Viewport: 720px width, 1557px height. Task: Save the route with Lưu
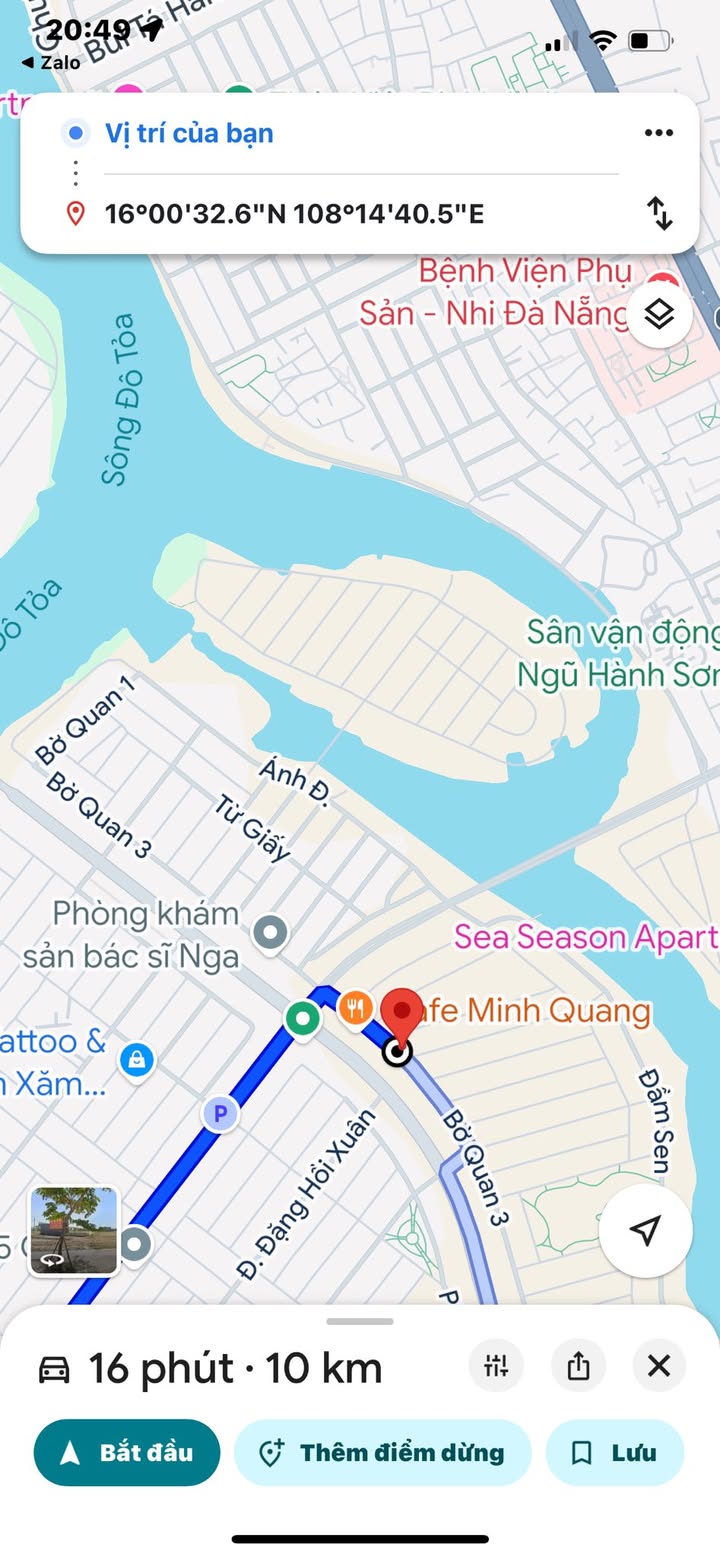(615, 1452)
